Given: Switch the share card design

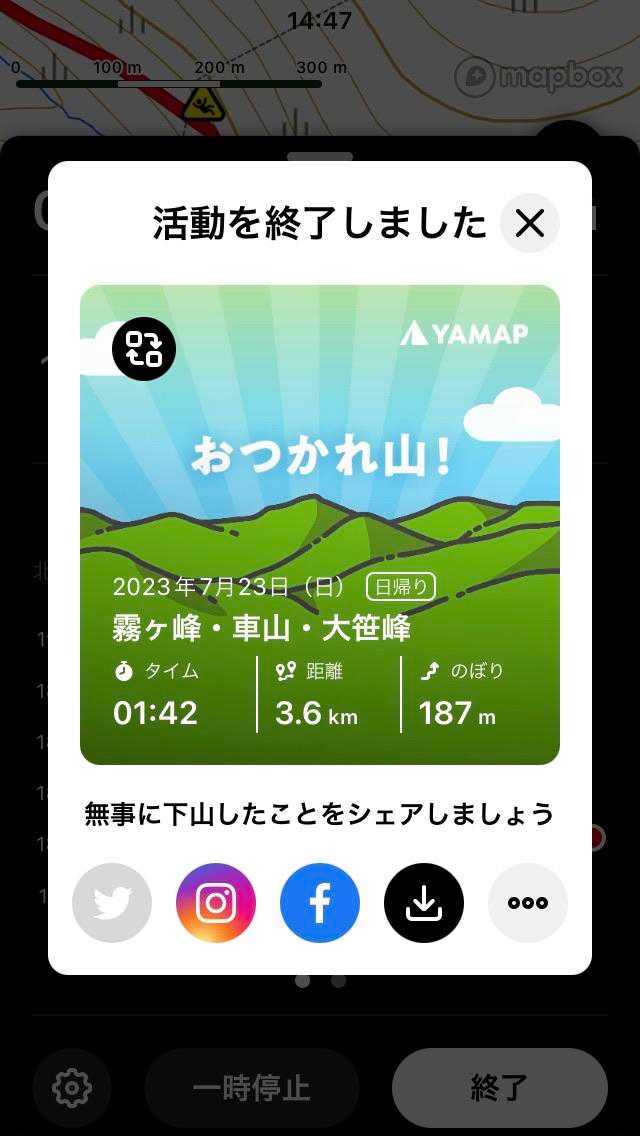Looking at the screenshot, I should (x=144, y=349).
